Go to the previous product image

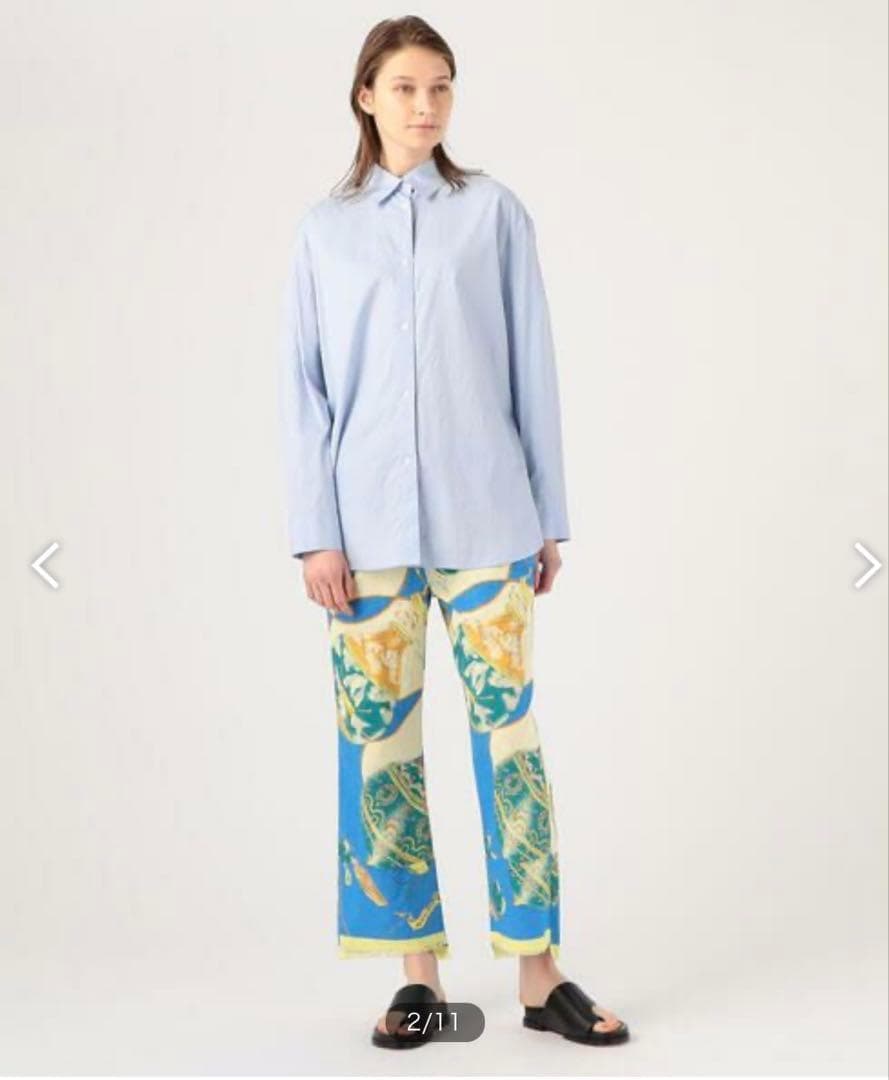click(45, 565)
